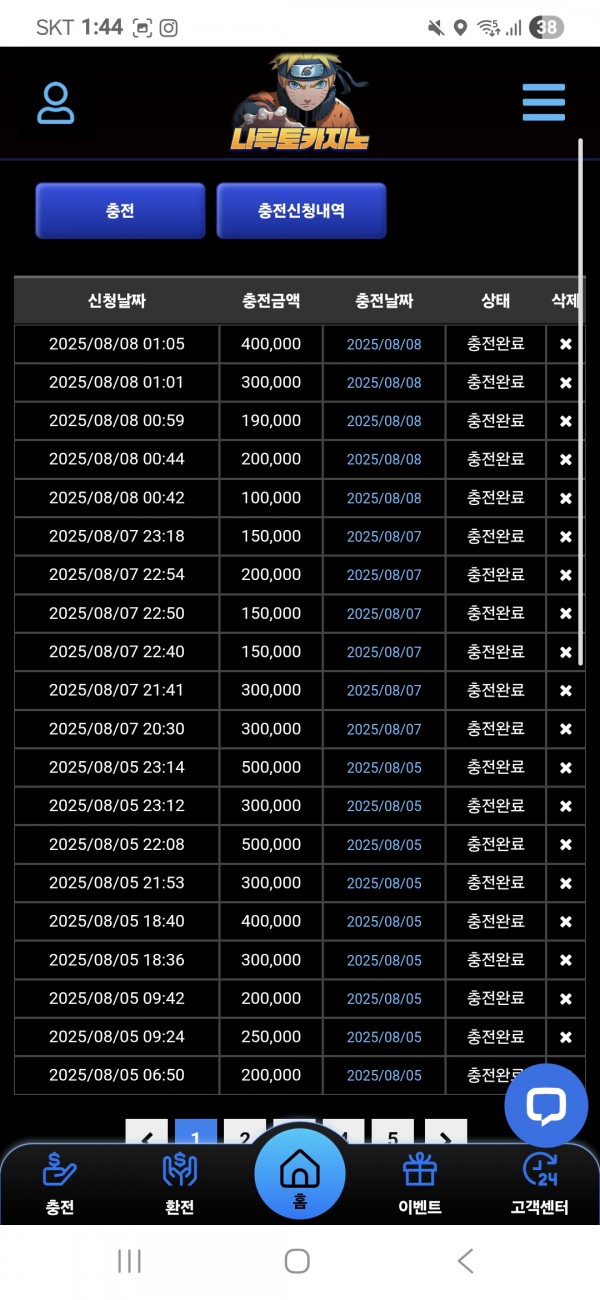Go to page 5
Image resolution: width=600 pixels, height=1300 pixels.
393,1137
